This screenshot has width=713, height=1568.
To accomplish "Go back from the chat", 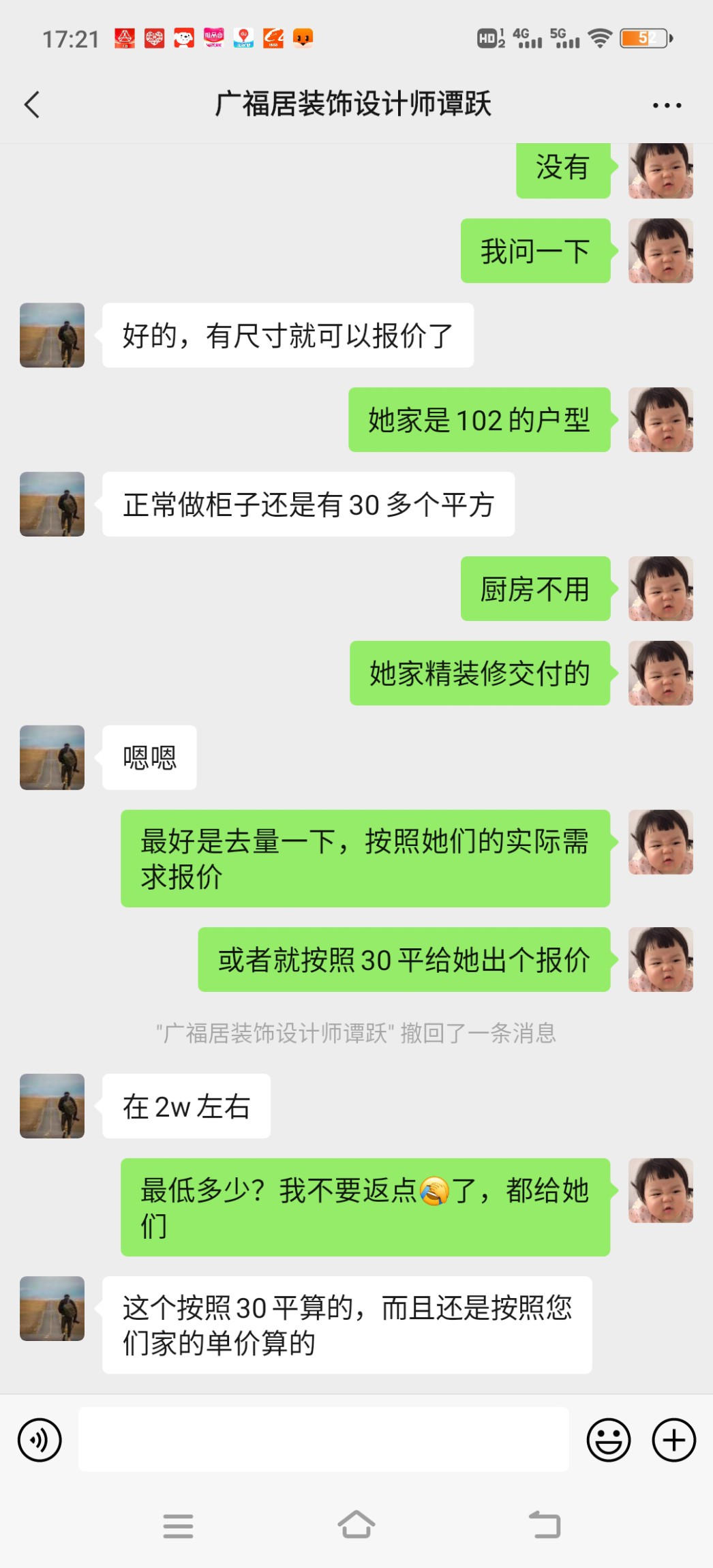I will pos(32,105).
